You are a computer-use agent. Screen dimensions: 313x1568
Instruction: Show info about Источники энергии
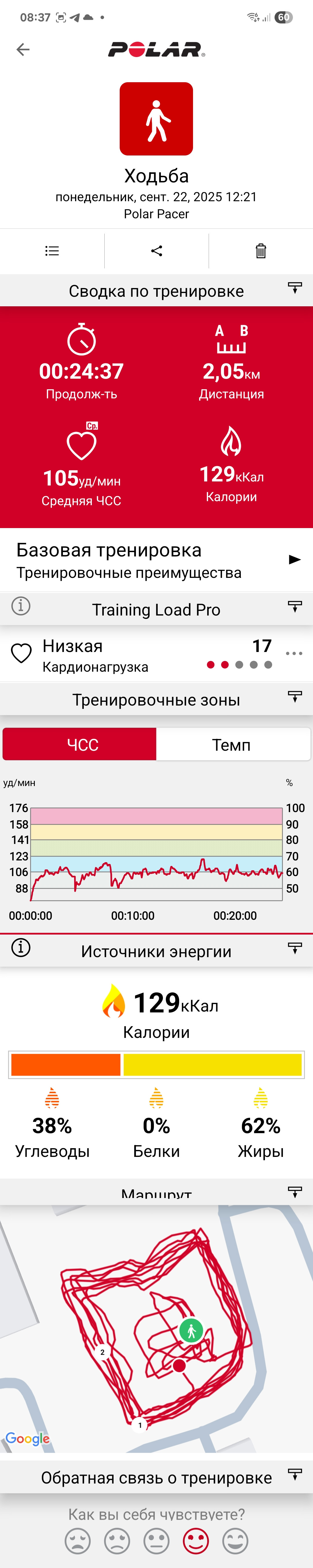(x=21, y=948)
